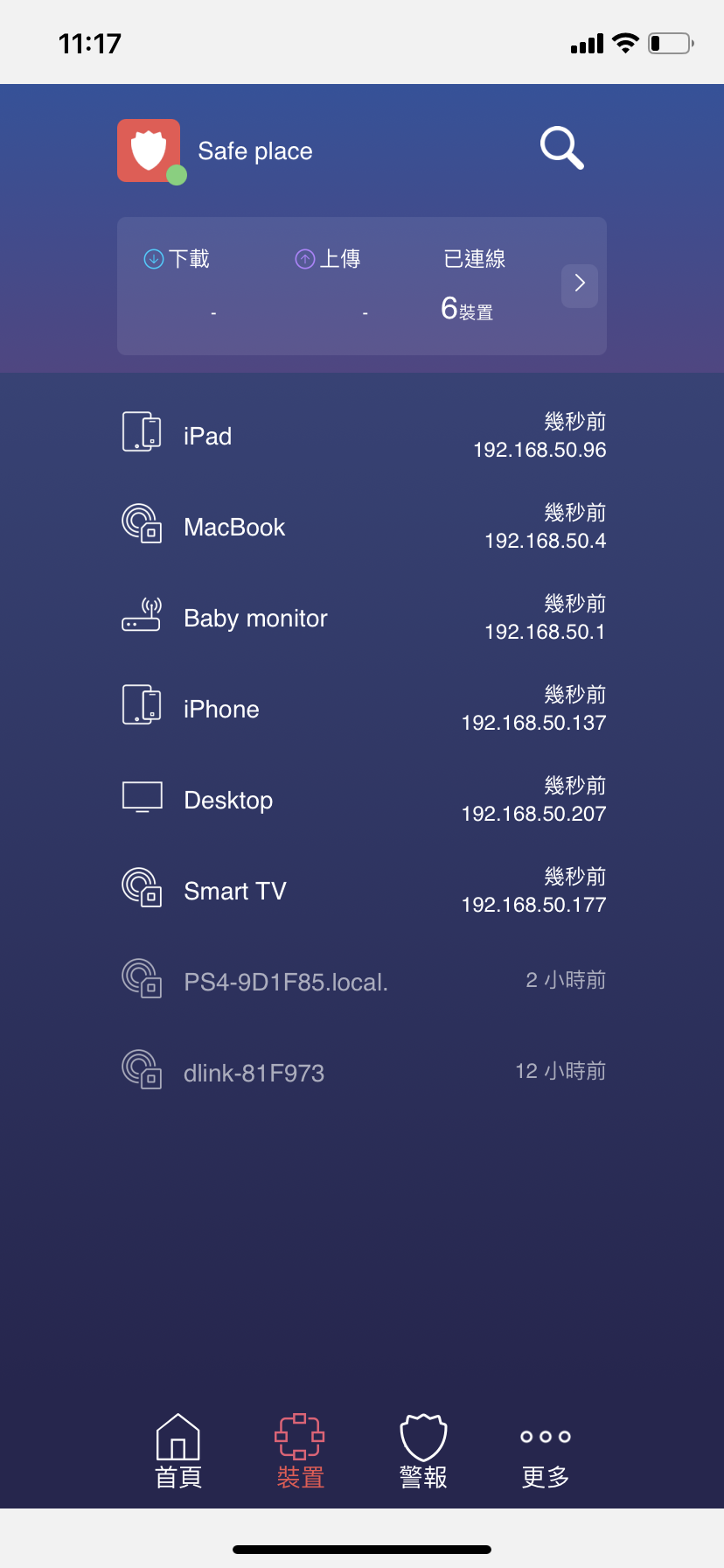Expand traffic stats with the chevron arrow
The width and height of the screenshot is (724, 1568).
580,285
